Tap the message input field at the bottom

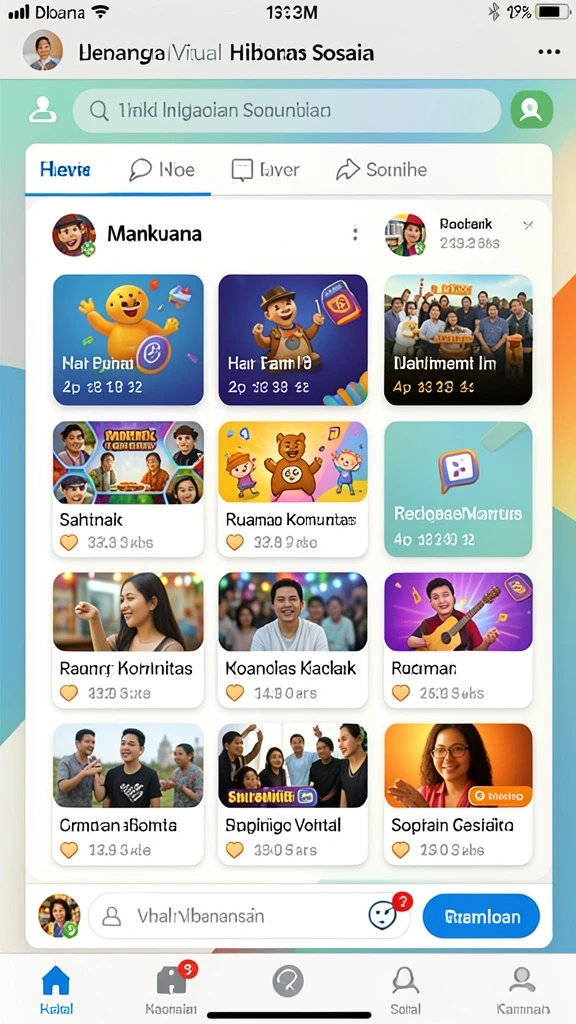point(229,916)
